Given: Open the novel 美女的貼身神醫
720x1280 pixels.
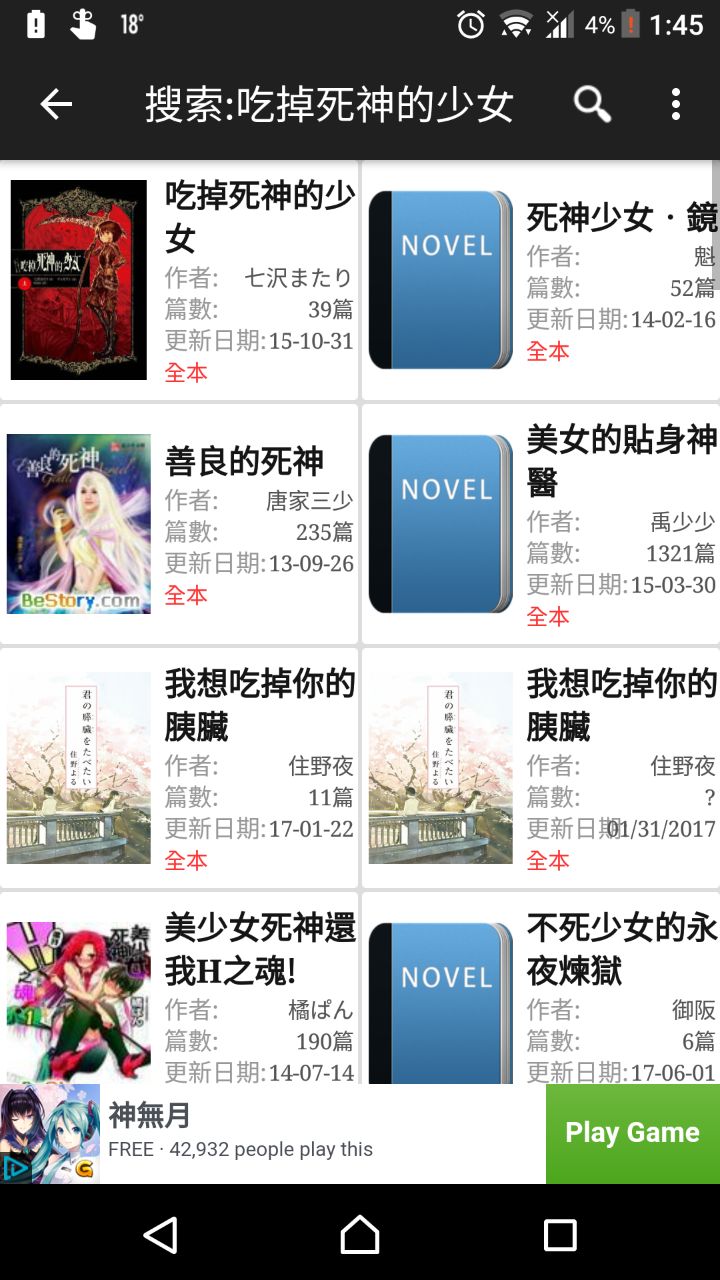Looking at the screenshot, I should coord(540,524).
